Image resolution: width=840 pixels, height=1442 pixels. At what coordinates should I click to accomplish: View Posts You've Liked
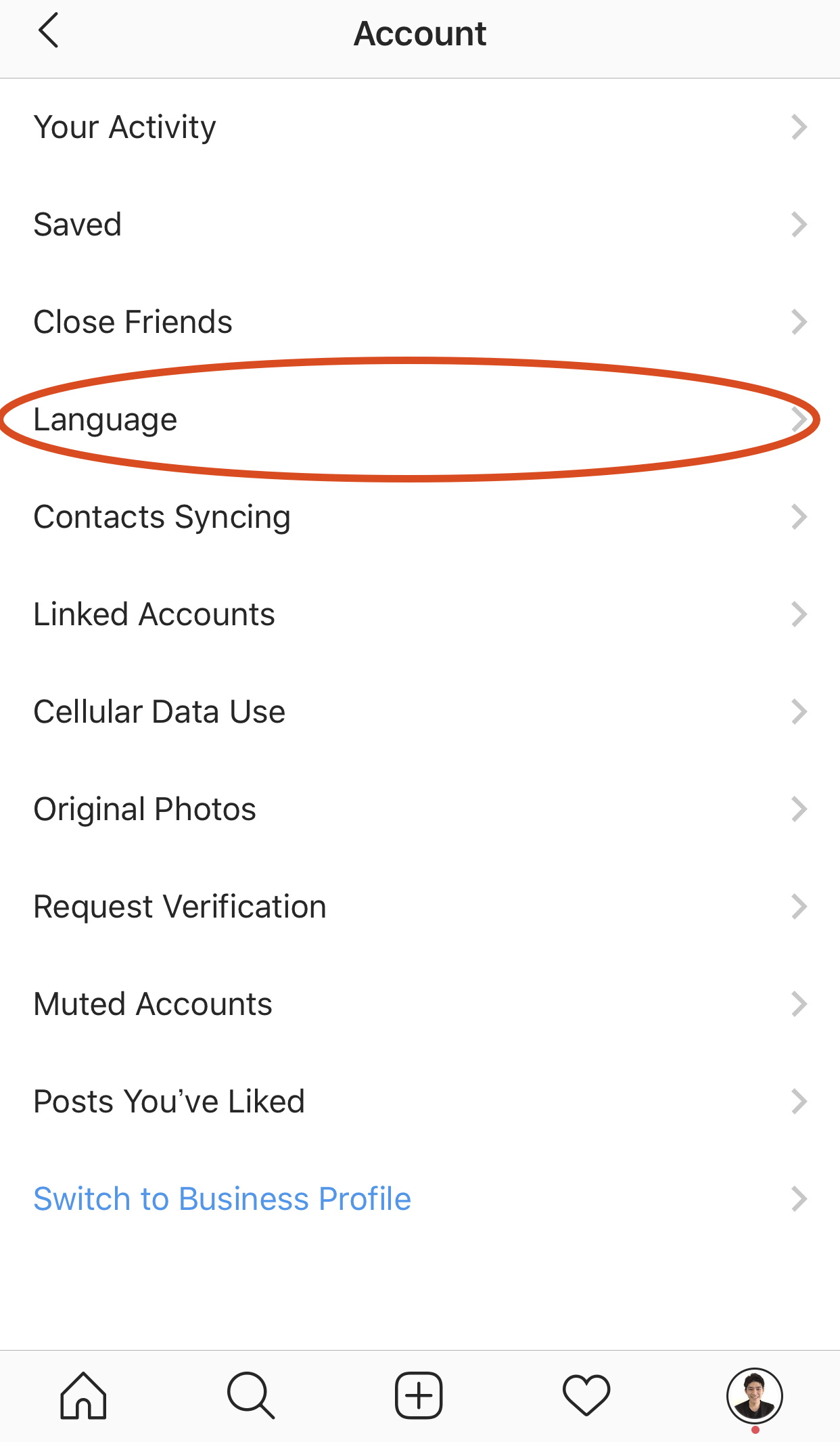(x=420, y=1102)
